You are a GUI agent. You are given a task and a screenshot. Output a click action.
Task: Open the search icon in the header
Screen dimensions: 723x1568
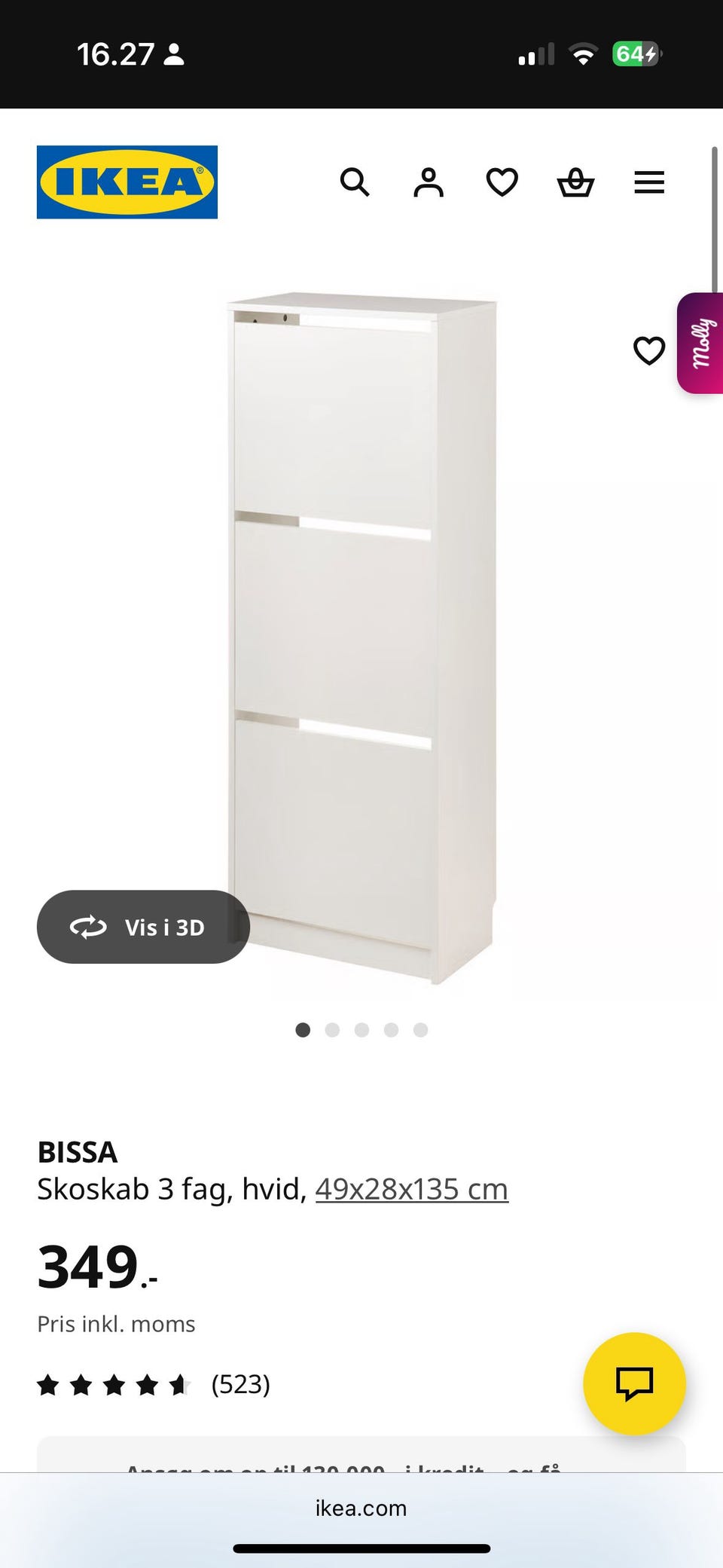point(355,182)
